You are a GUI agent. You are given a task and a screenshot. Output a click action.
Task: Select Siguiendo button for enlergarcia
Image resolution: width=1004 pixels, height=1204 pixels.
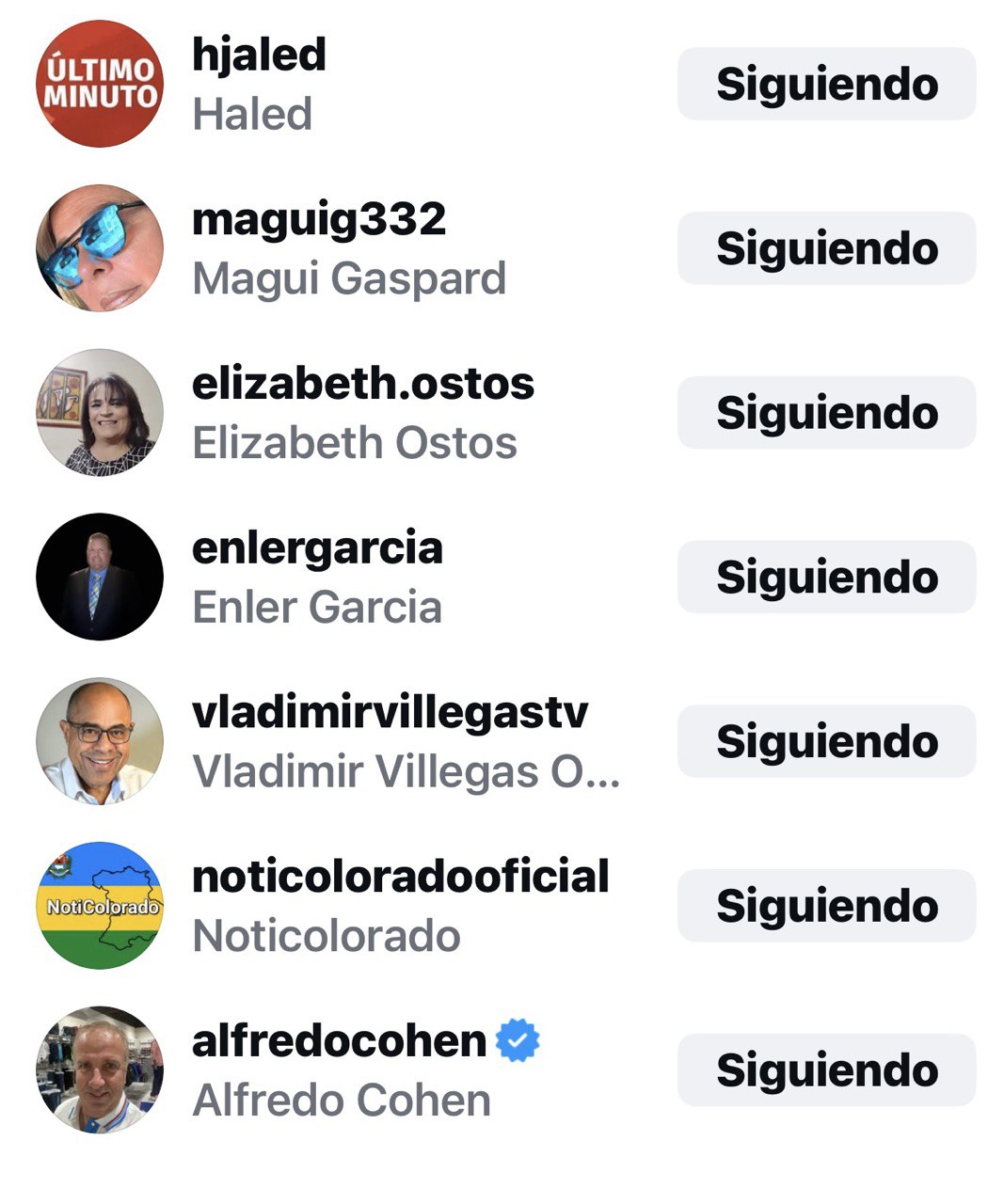(826, 577)
